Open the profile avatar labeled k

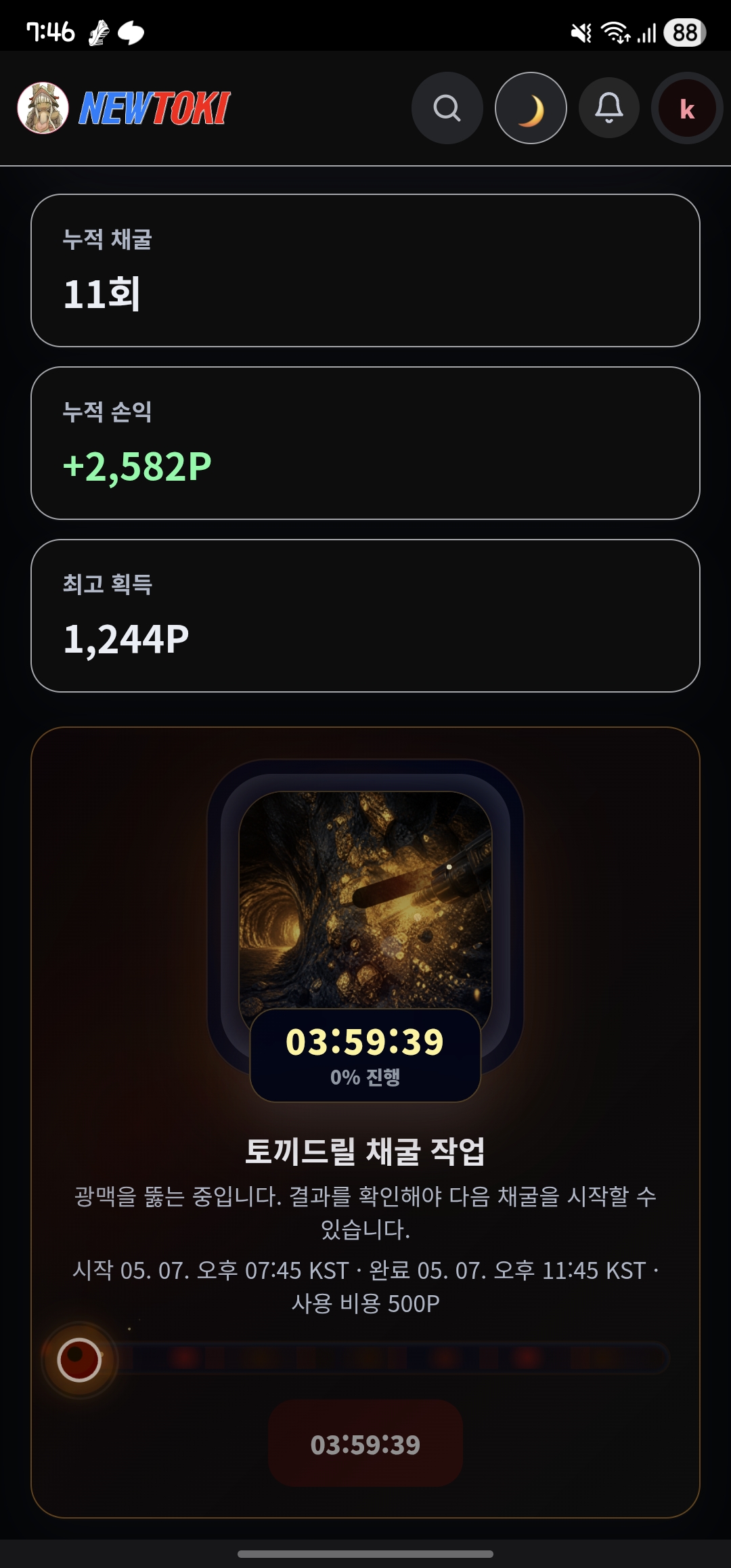tap(687, 108)
